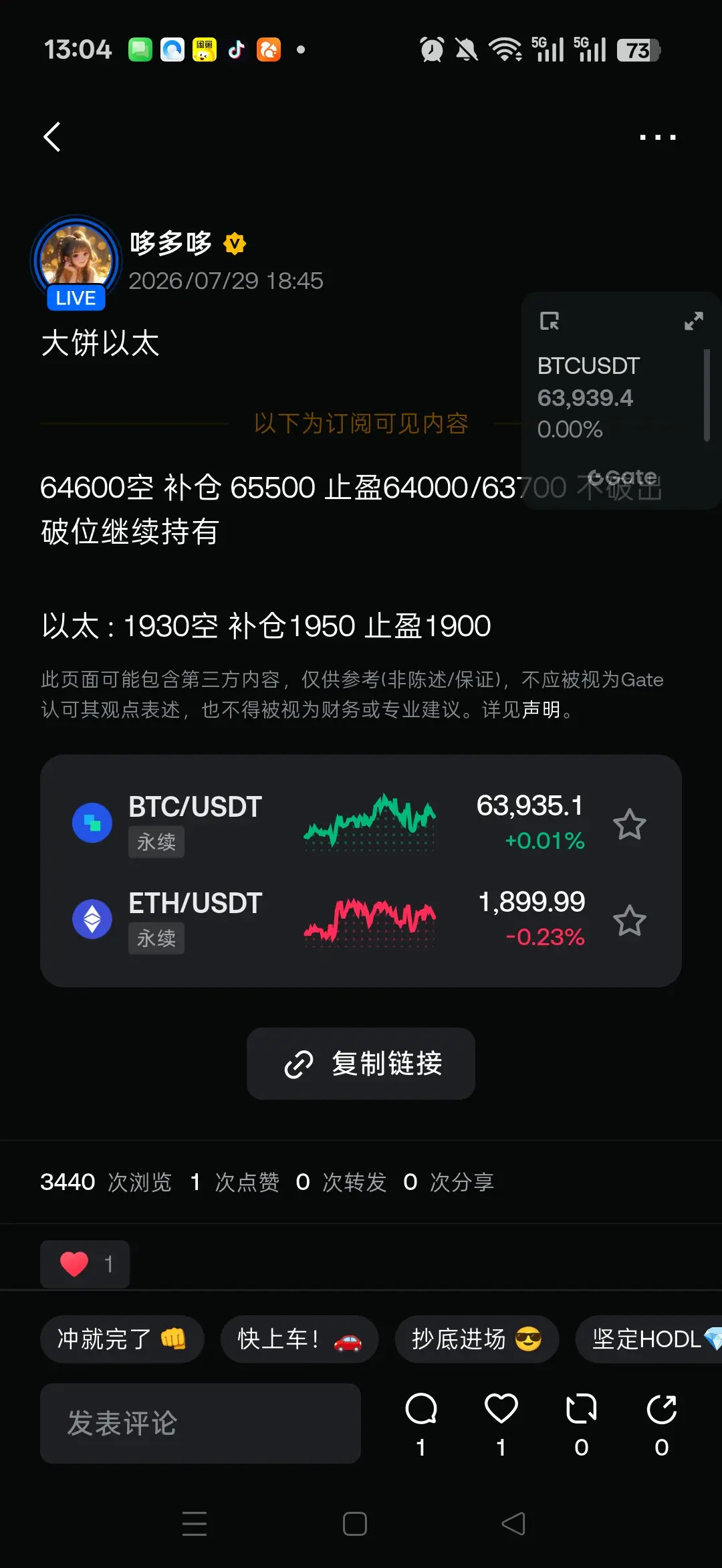Open the ETH/USDT perpetual row
Viewport: 722px width, 1568px height.
click(361, 920)
